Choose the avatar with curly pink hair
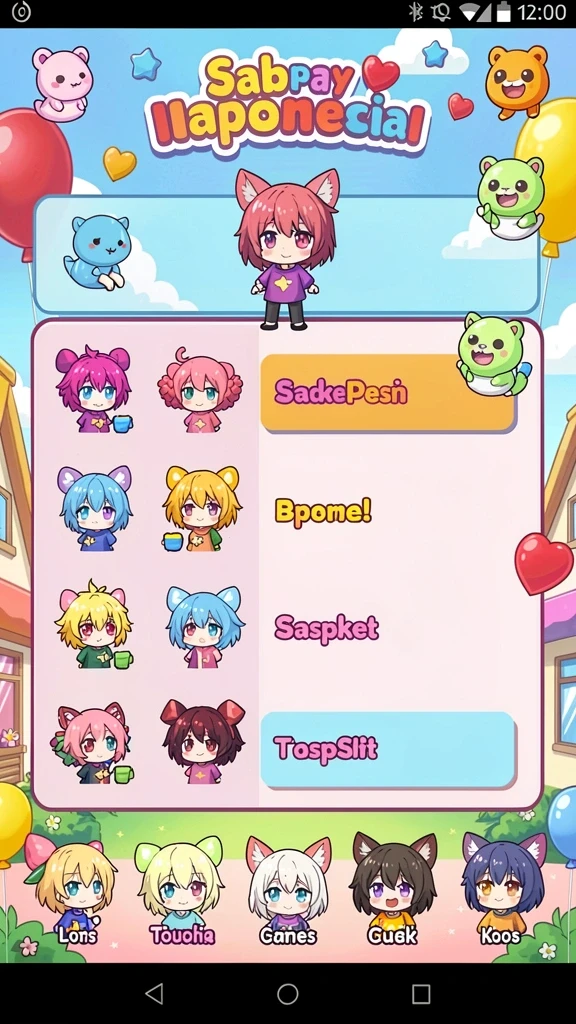 click(x=200, y=390)
